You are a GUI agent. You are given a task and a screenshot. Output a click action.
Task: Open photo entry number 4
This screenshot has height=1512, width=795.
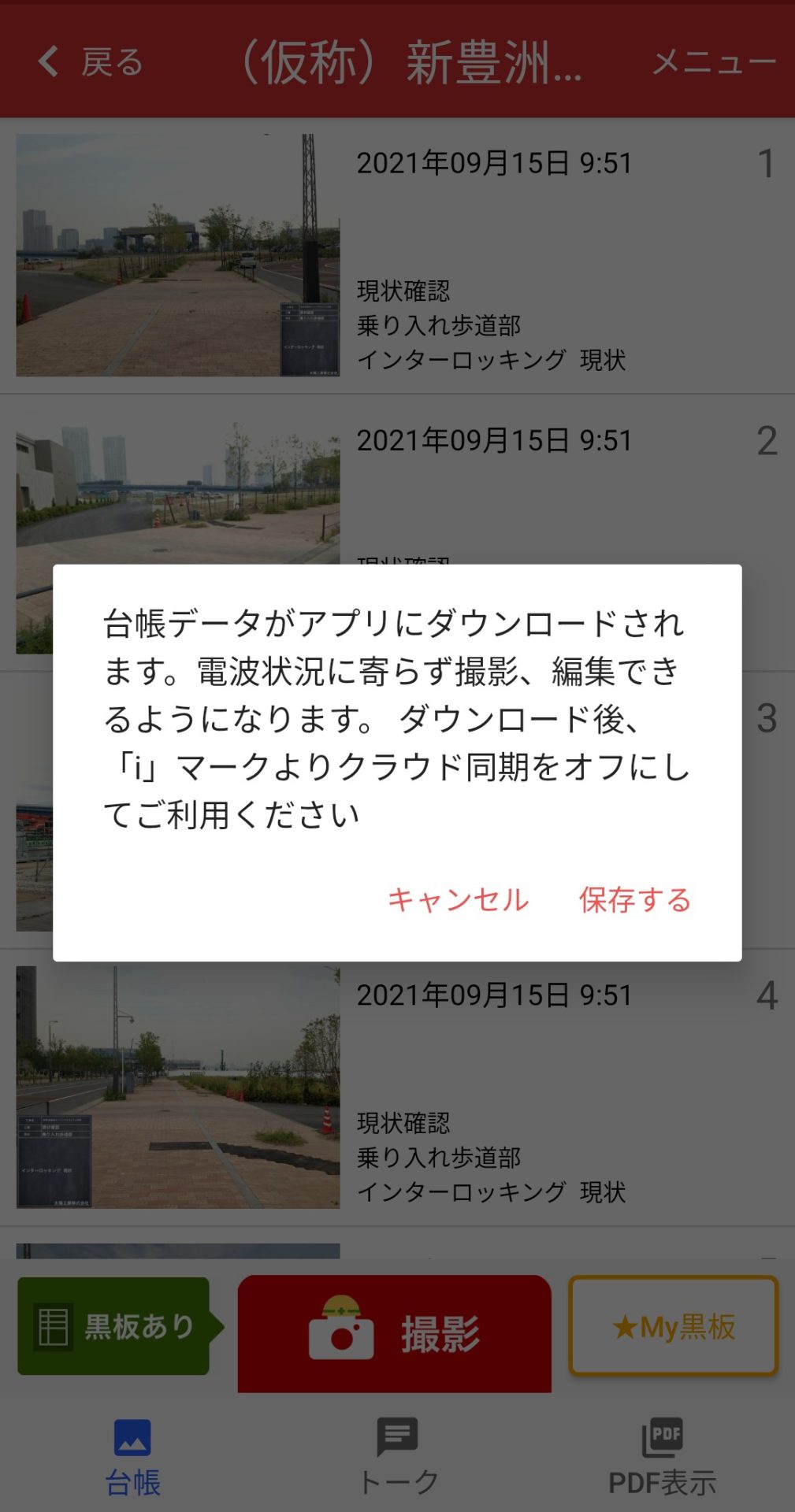click(397, 1087)
